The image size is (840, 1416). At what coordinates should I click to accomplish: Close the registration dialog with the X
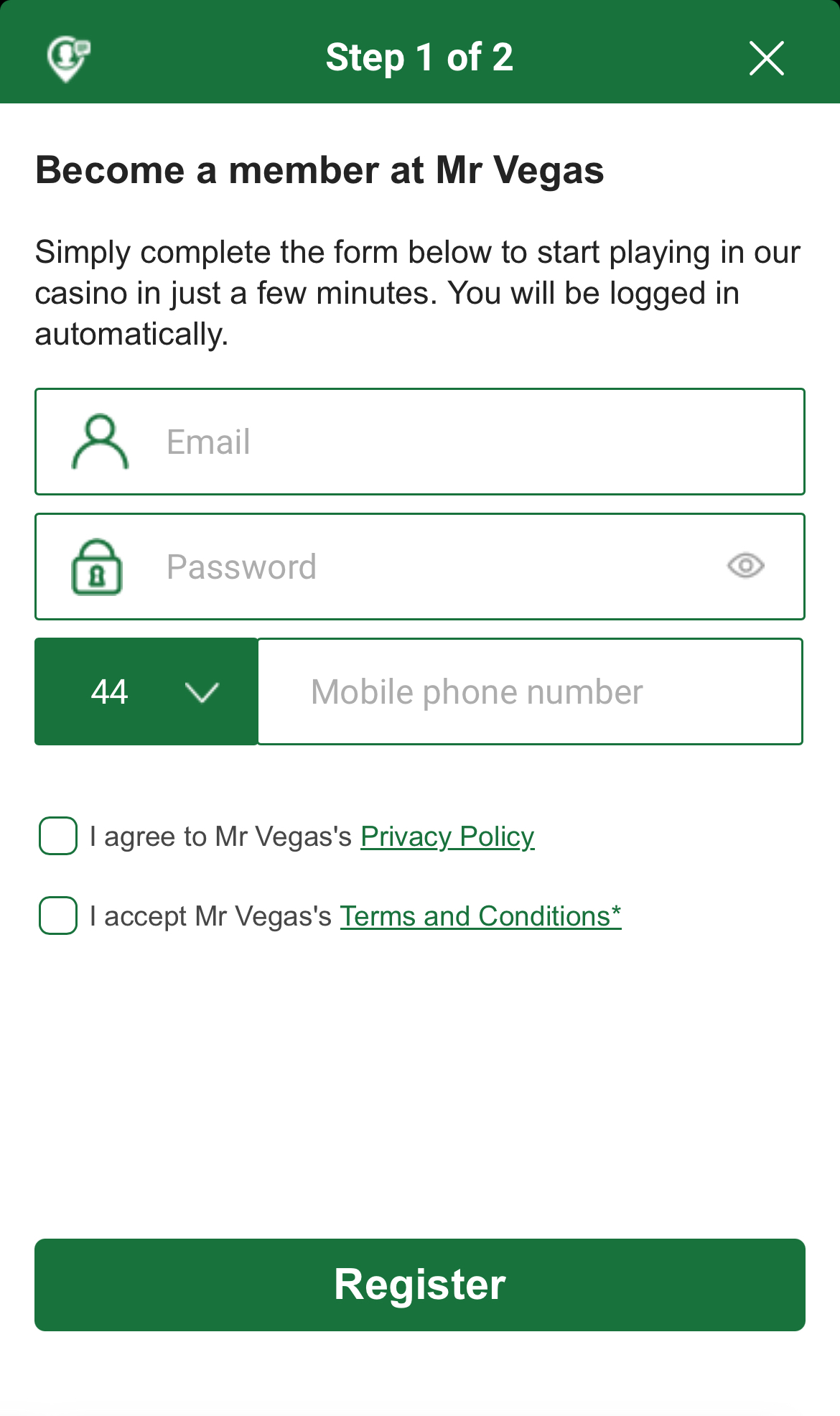point(767,59)
